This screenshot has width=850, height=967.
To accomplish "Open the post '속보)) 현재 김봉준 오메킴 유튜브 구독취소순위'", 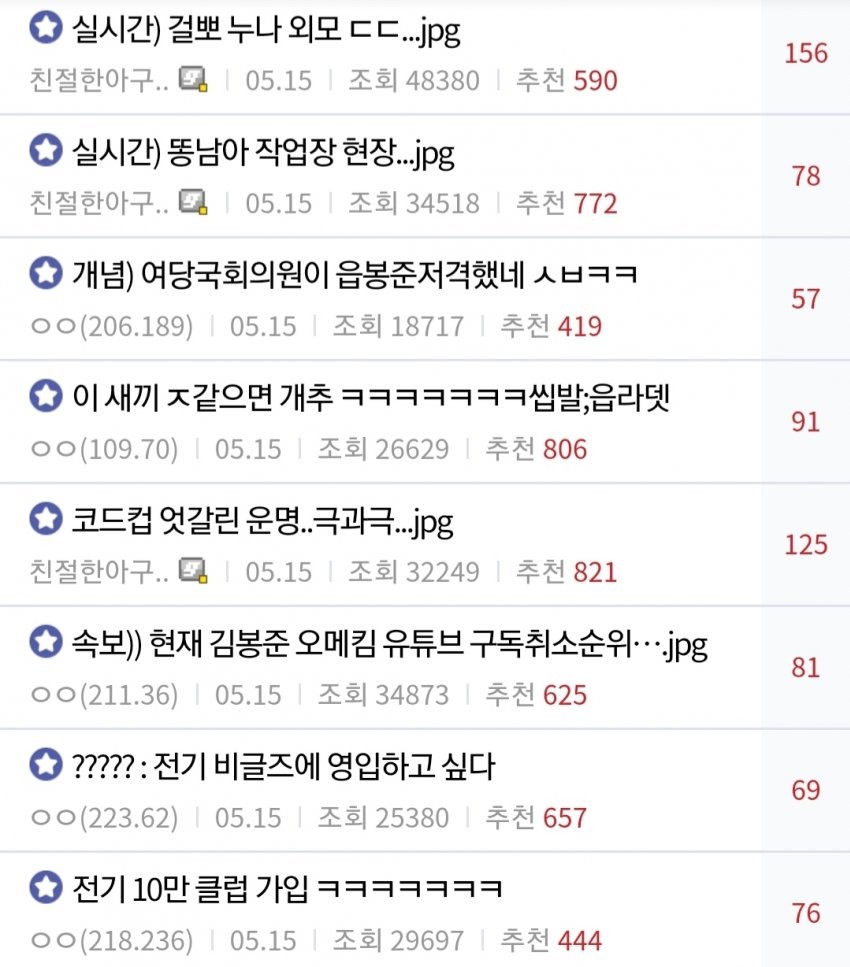I will coord(390,644).
